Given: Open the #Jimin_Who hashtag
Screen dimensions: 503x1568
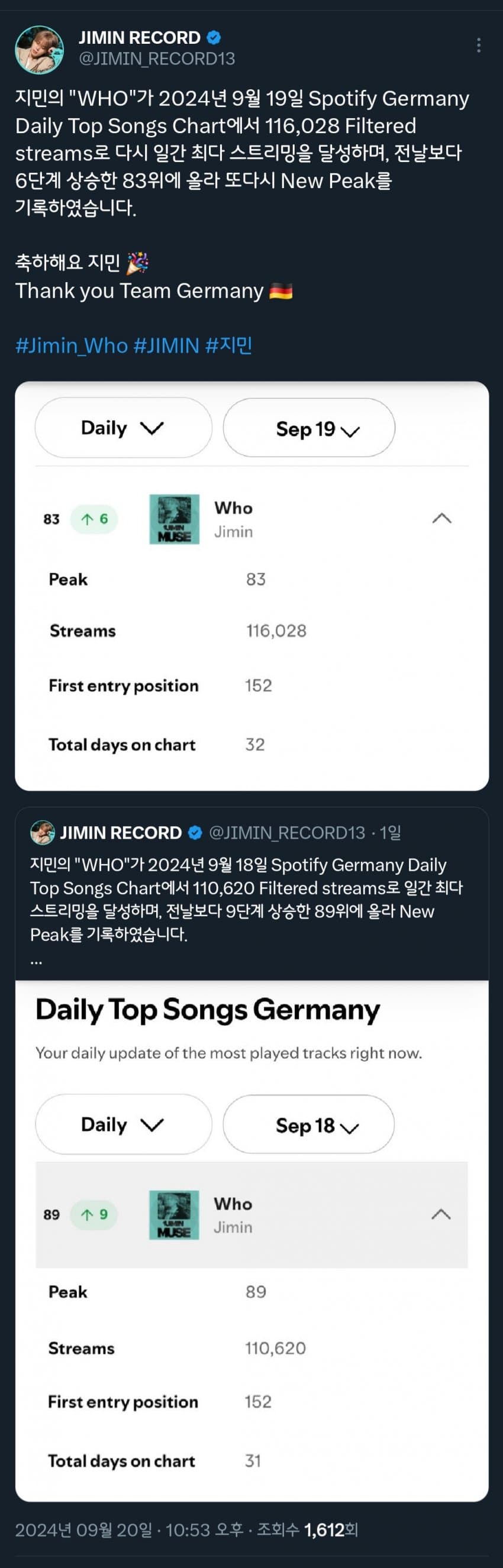Looking at the screenshot, I should pos(71,346).
